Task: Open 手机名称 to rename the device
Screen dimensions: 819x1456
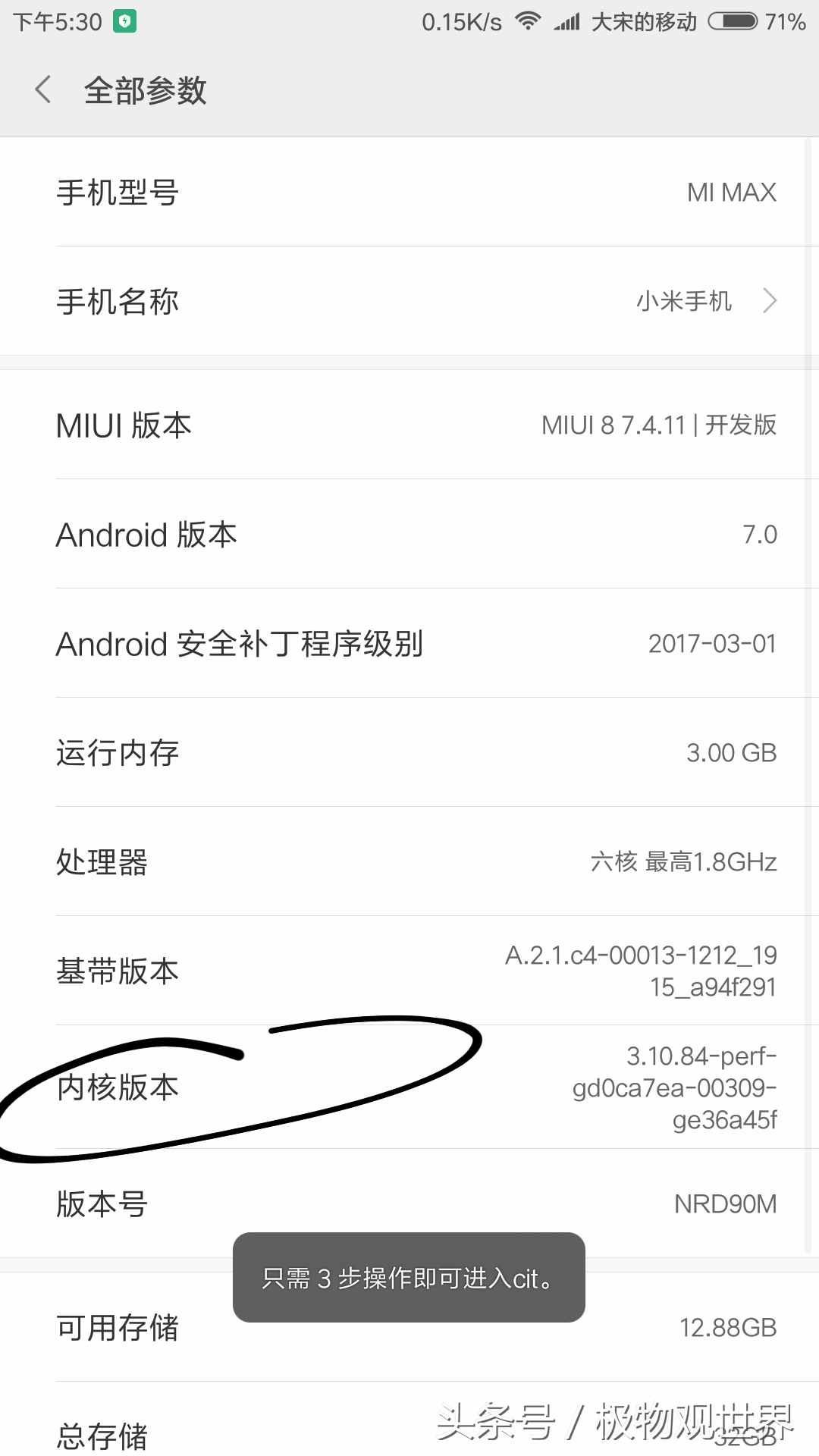Action: click(409, 300)
